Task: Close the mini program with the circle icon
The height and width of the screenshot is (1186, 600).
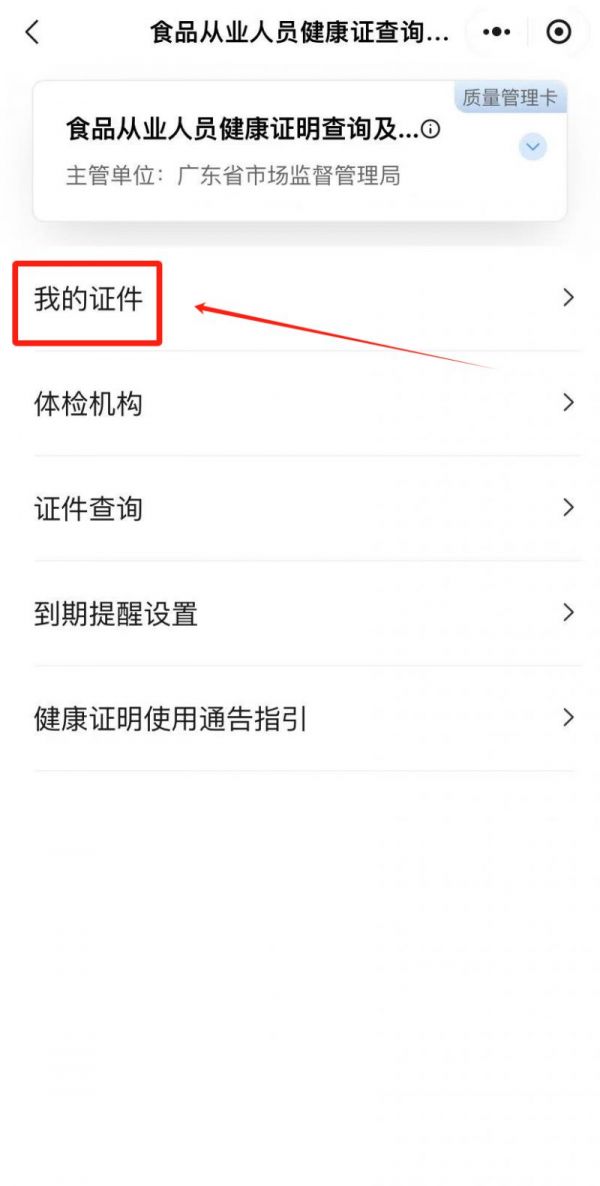Action: [558, 33]
